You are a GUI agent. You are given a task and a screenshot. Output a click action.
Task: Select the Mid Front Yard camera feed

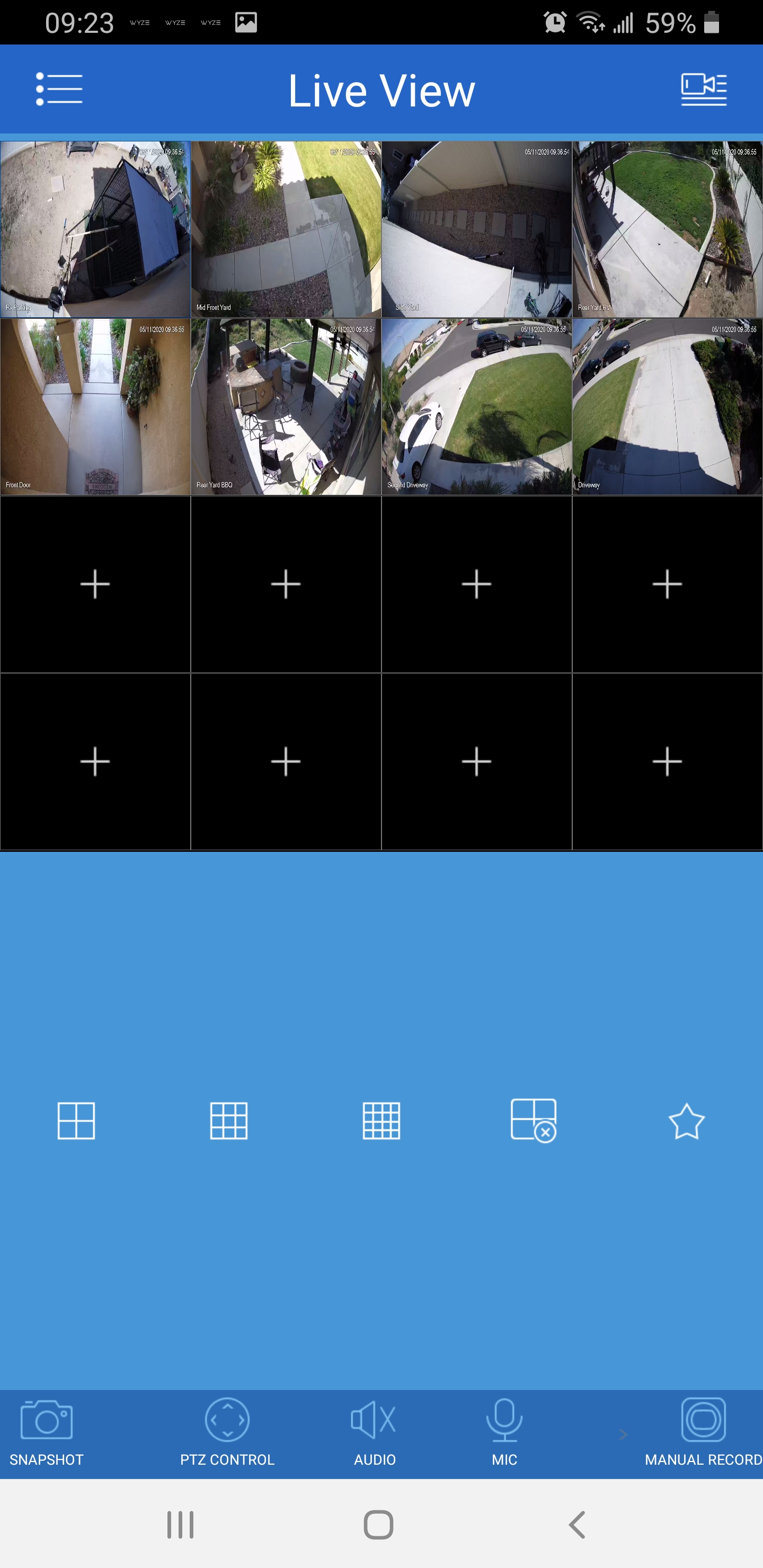[286, 229]
